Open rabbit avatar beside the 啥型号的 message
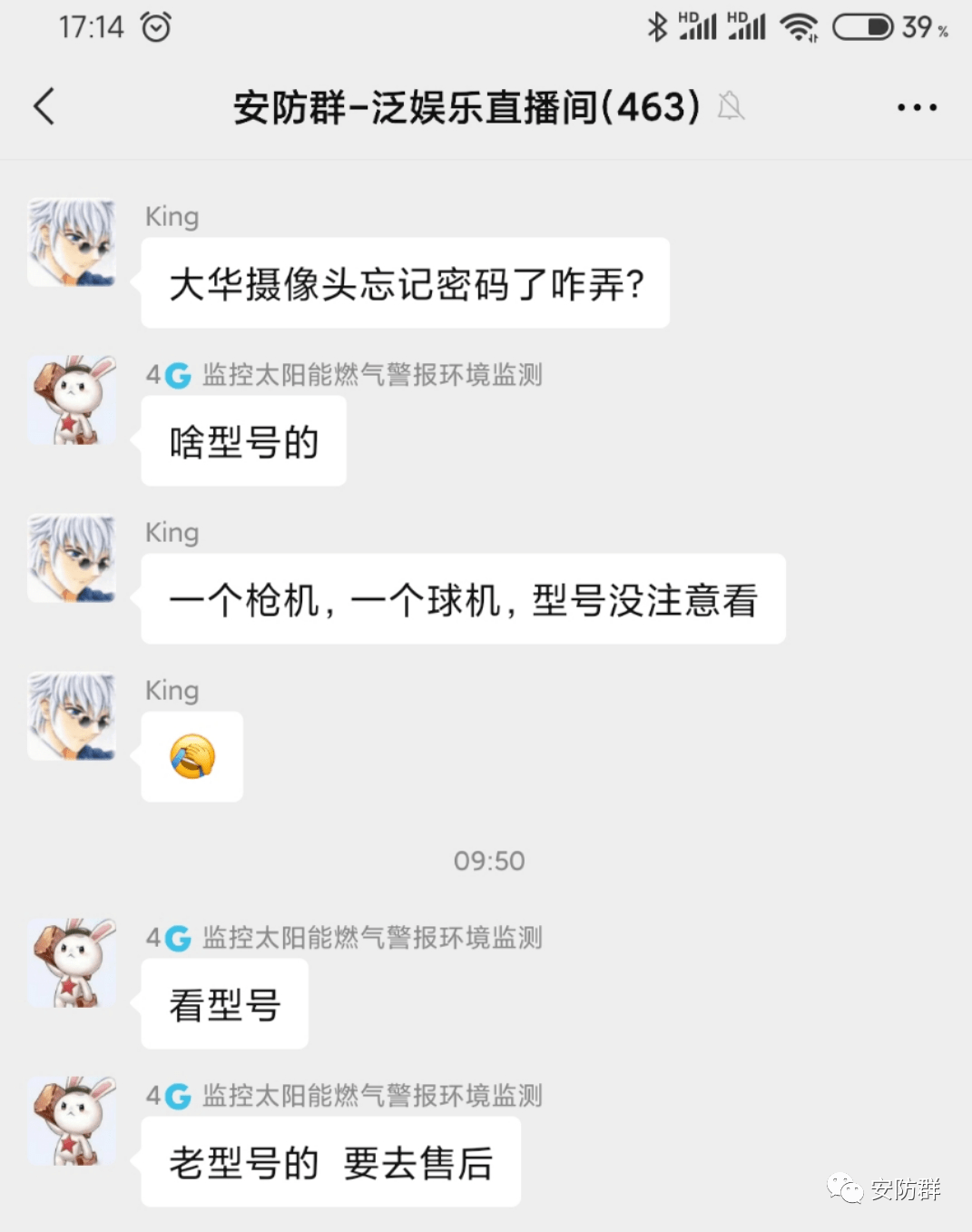This screenshot has width=972, height=1232. [x=72, y=400]
